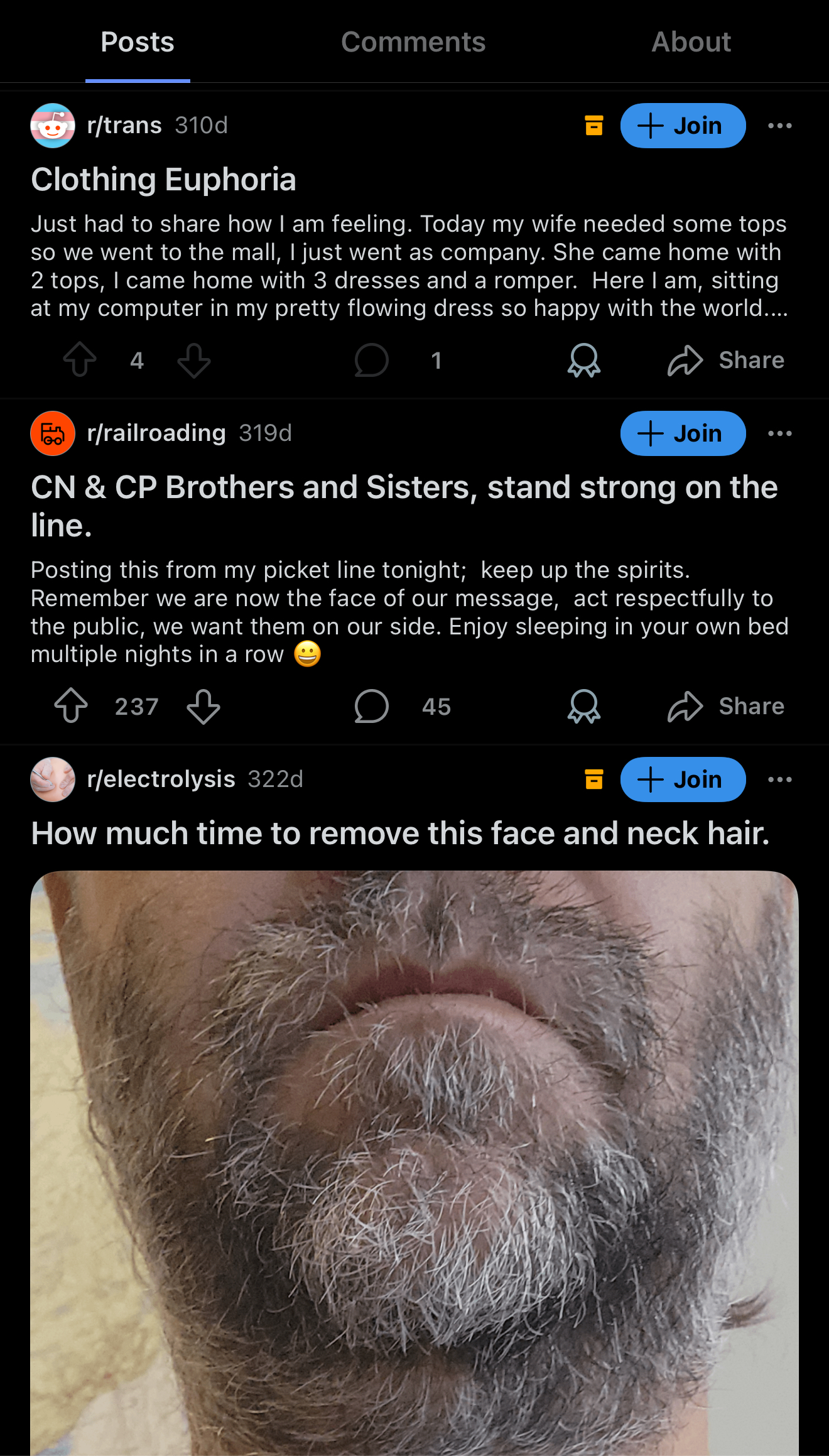
Task: Switch to the Comments tab
Action: coord(413,42)
